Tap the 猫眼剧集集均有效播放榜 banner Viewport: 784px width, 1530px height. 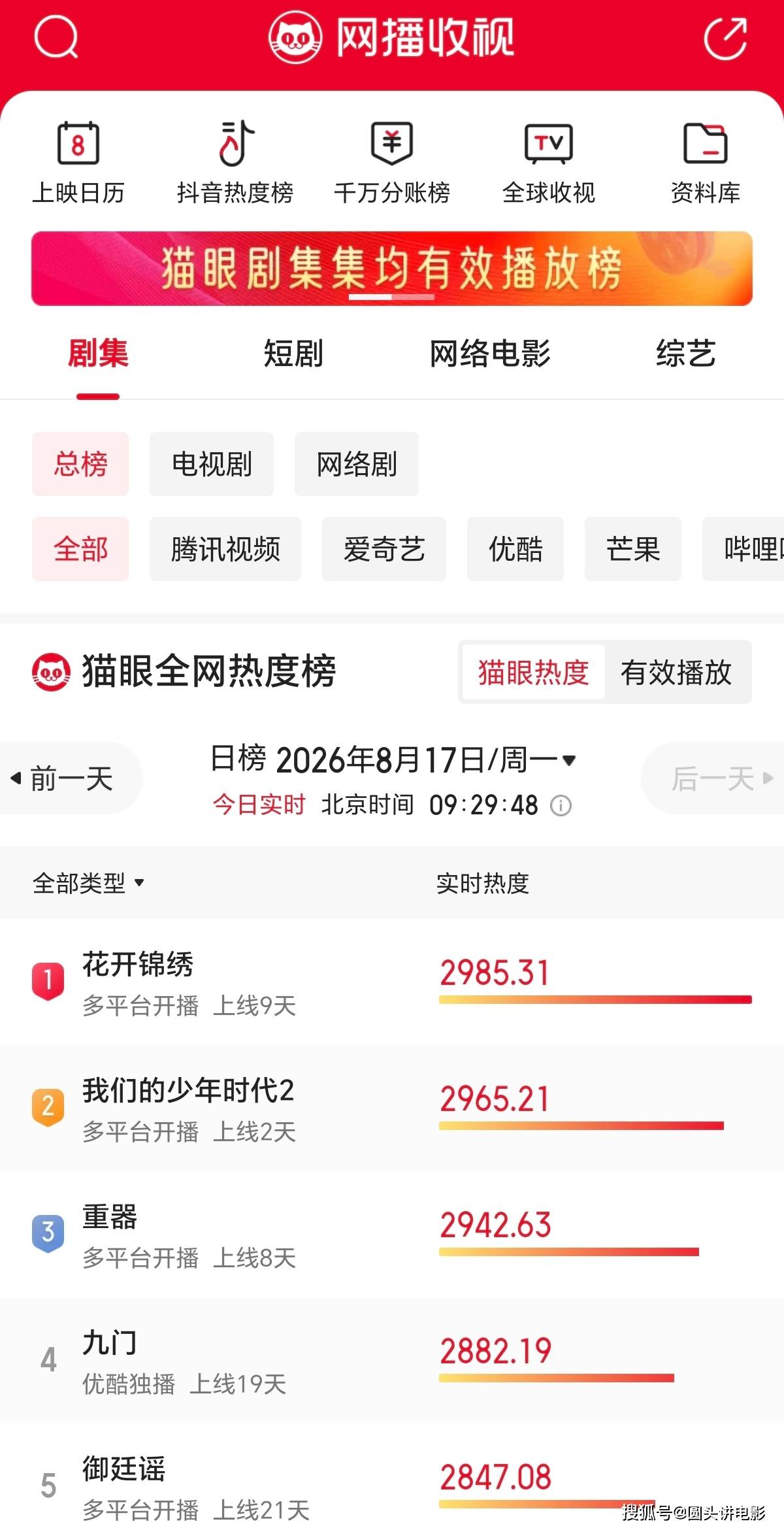pos(392,269)
